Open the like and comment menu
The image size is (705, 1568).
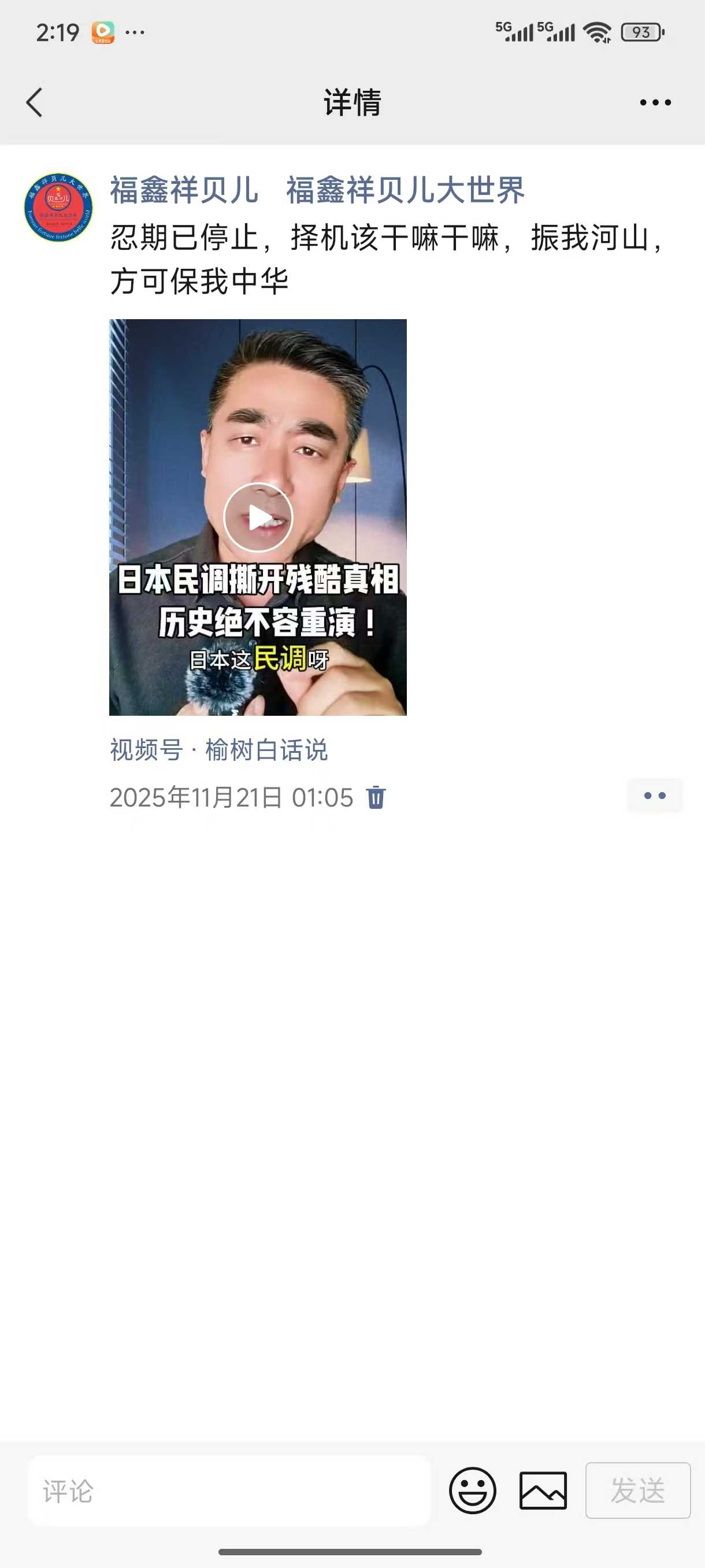point(655,796)
